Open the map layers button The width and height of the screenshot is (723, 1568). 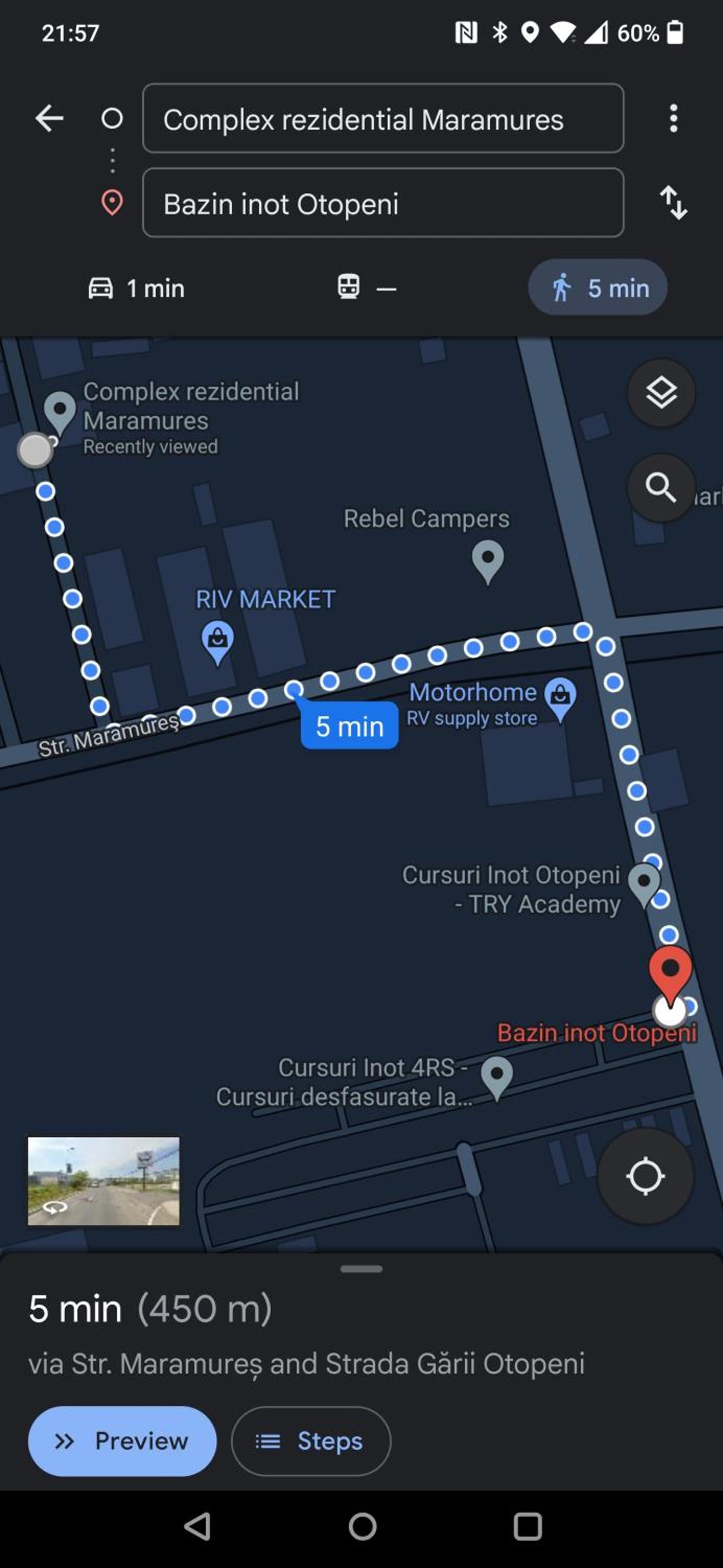click(x=661, y=393)
